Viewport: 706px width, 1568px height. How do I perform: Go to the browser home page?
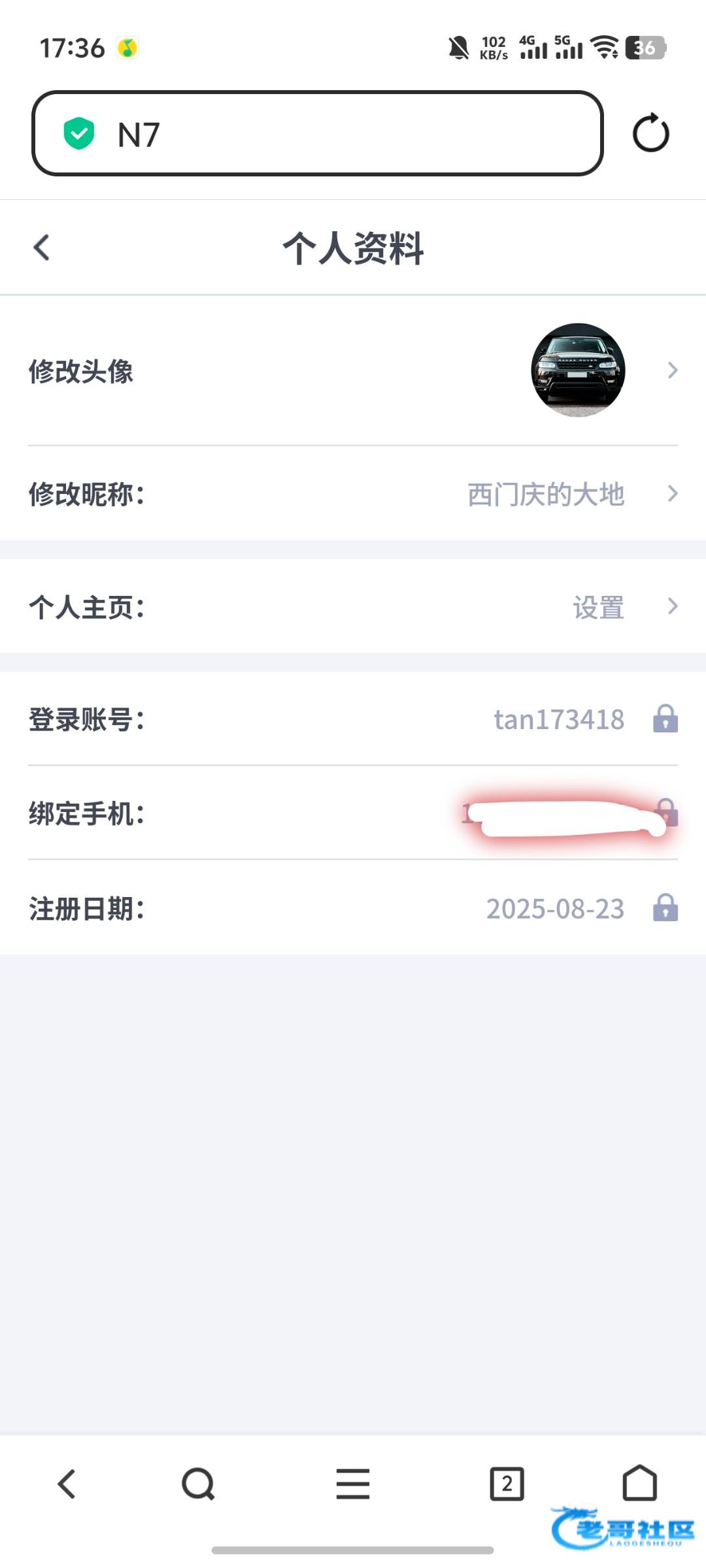[x=639, y=1482]
